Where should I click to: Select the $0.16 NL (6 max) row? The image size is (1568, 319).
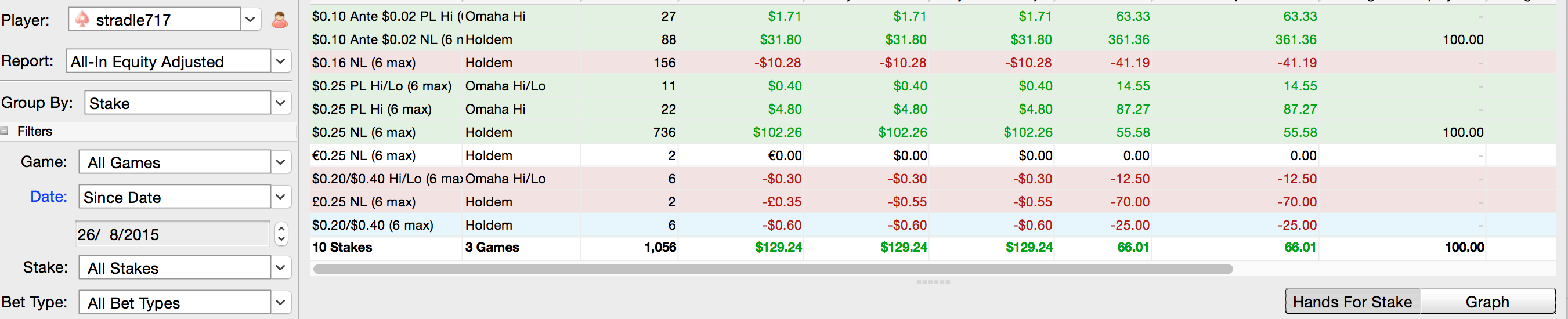click(x=933, y=63)
